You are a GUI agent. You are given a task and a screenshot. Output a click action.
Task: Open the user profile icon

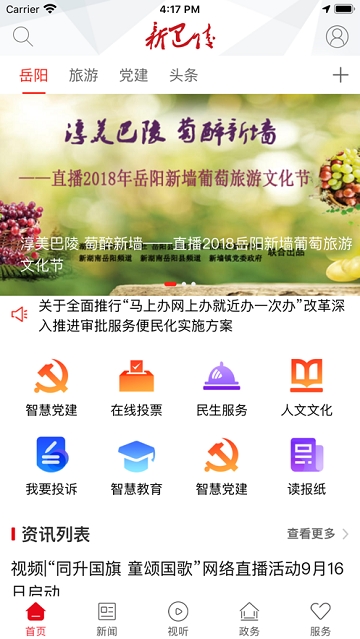click(x=337, y=37)
